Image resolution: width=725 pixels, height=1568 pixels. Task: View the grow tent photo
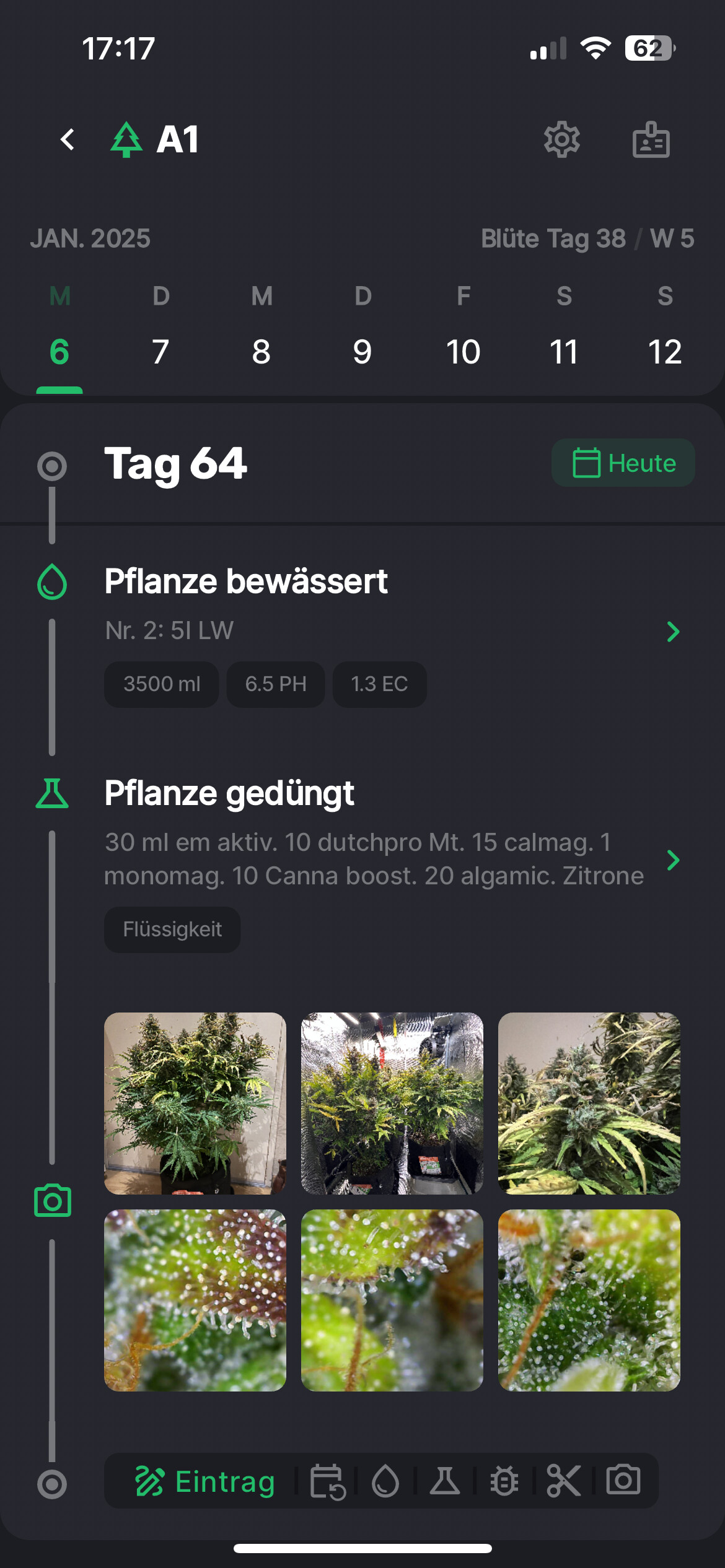tap(392, 1103)
